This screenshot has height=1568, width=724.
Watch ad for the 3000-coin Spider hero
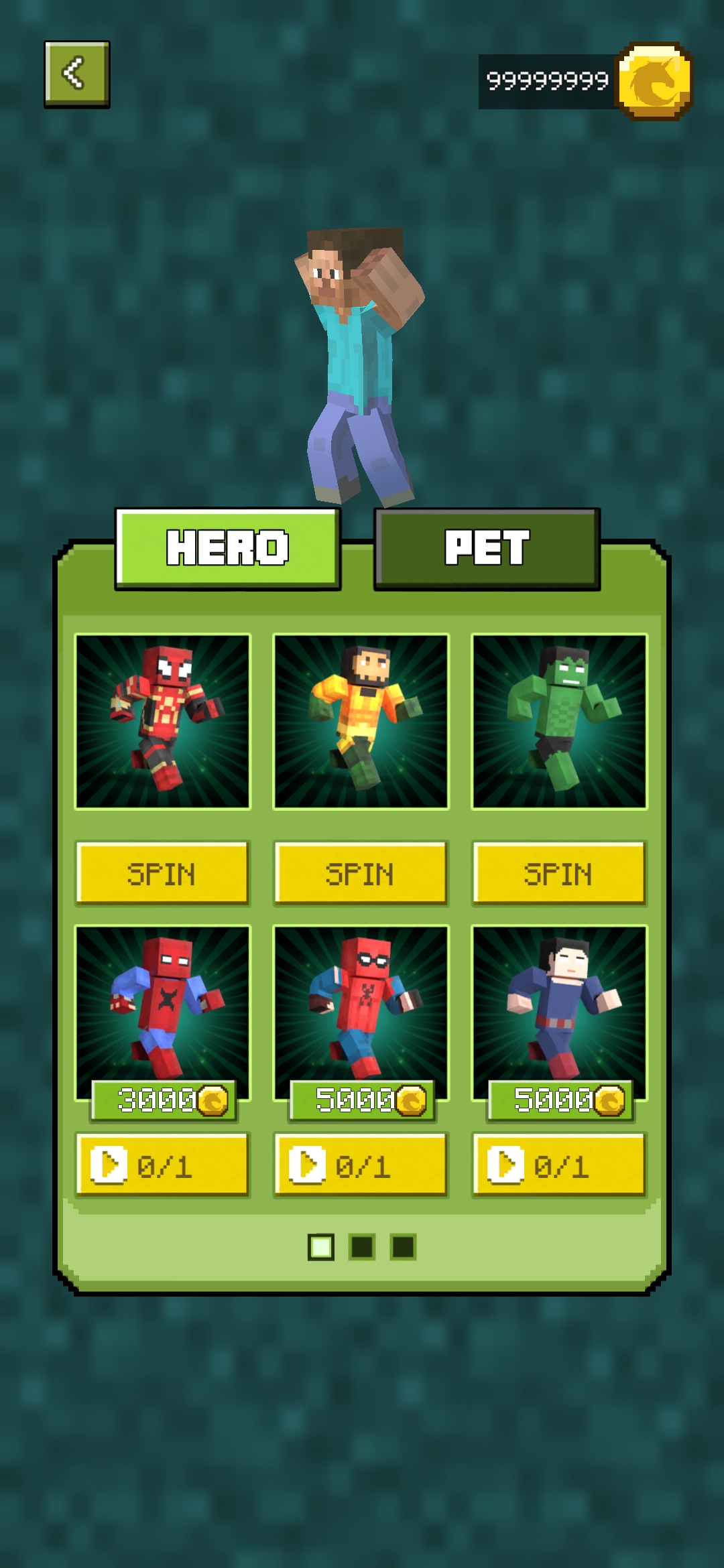pos(162,1165)
